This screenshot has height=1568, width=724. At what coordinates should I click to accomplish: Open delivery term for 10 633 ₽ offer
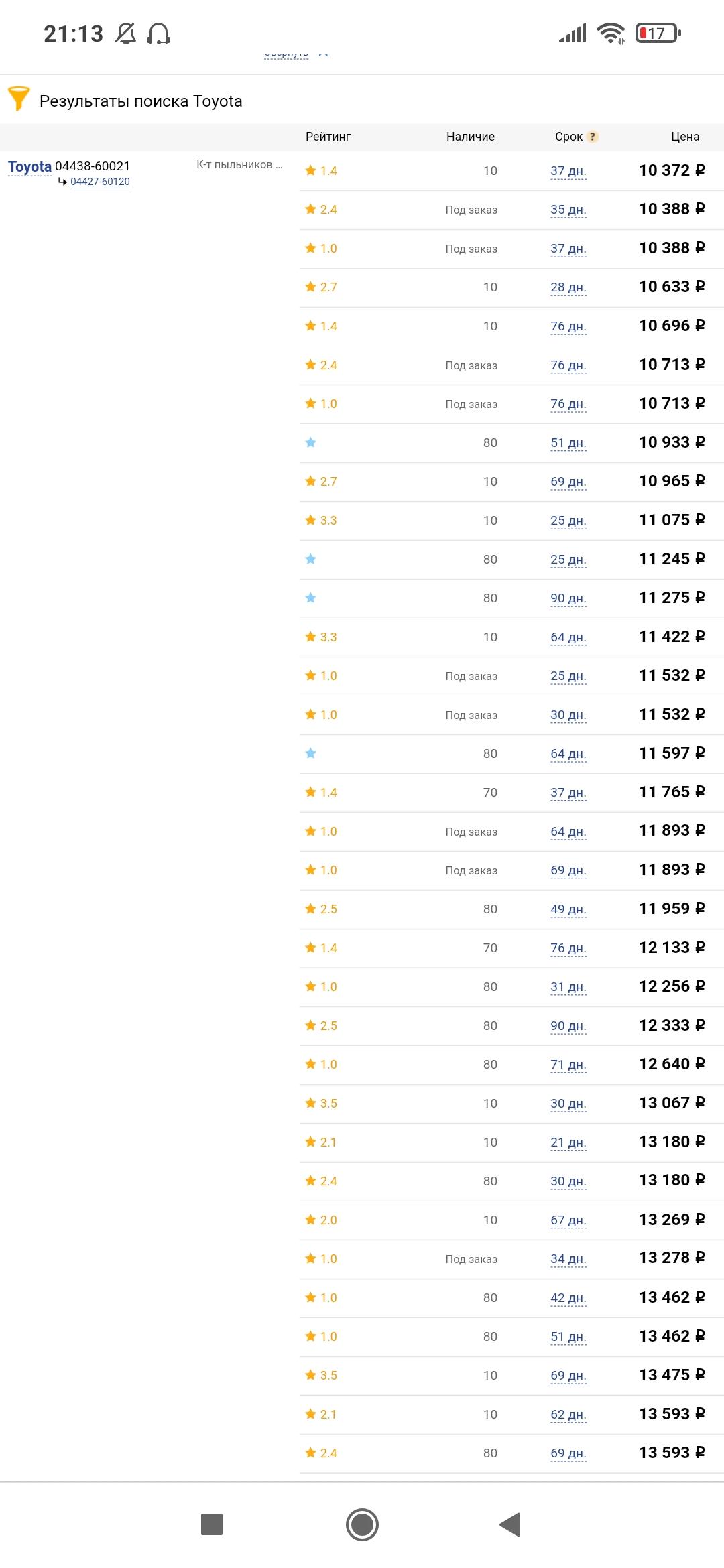click(x=568, y=287)
